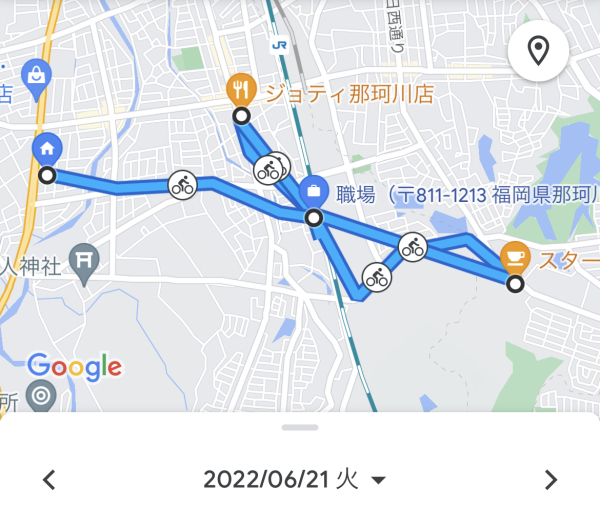Viewport: 600px width, 508px height.
Task: Open the ジョイ那珂川店 restaurant marker
Action: [x=240, y=90]
